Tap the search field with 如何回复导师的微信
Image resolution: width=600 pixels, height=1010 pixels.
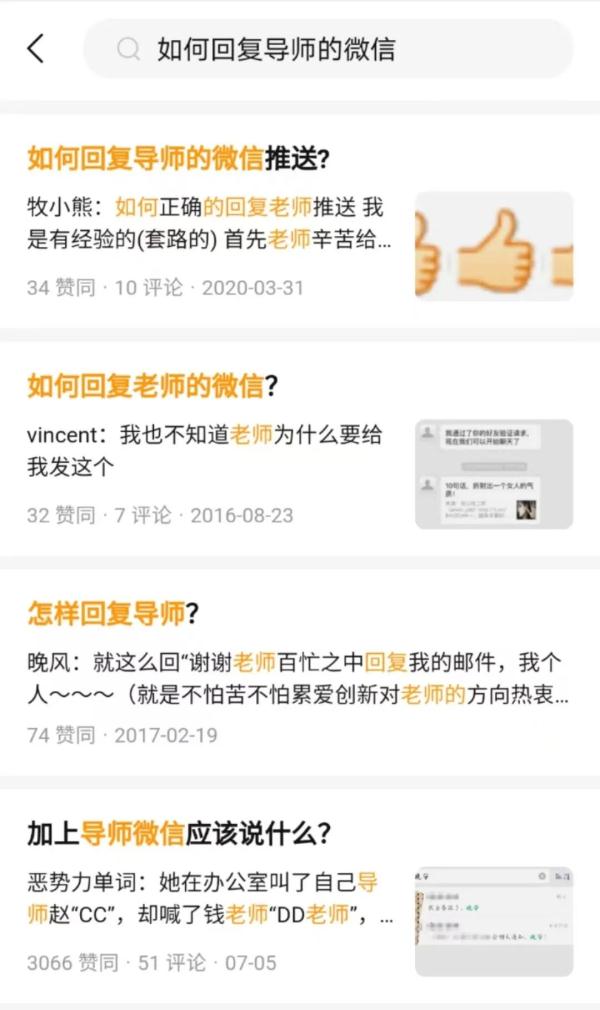(x=330, y=49)
